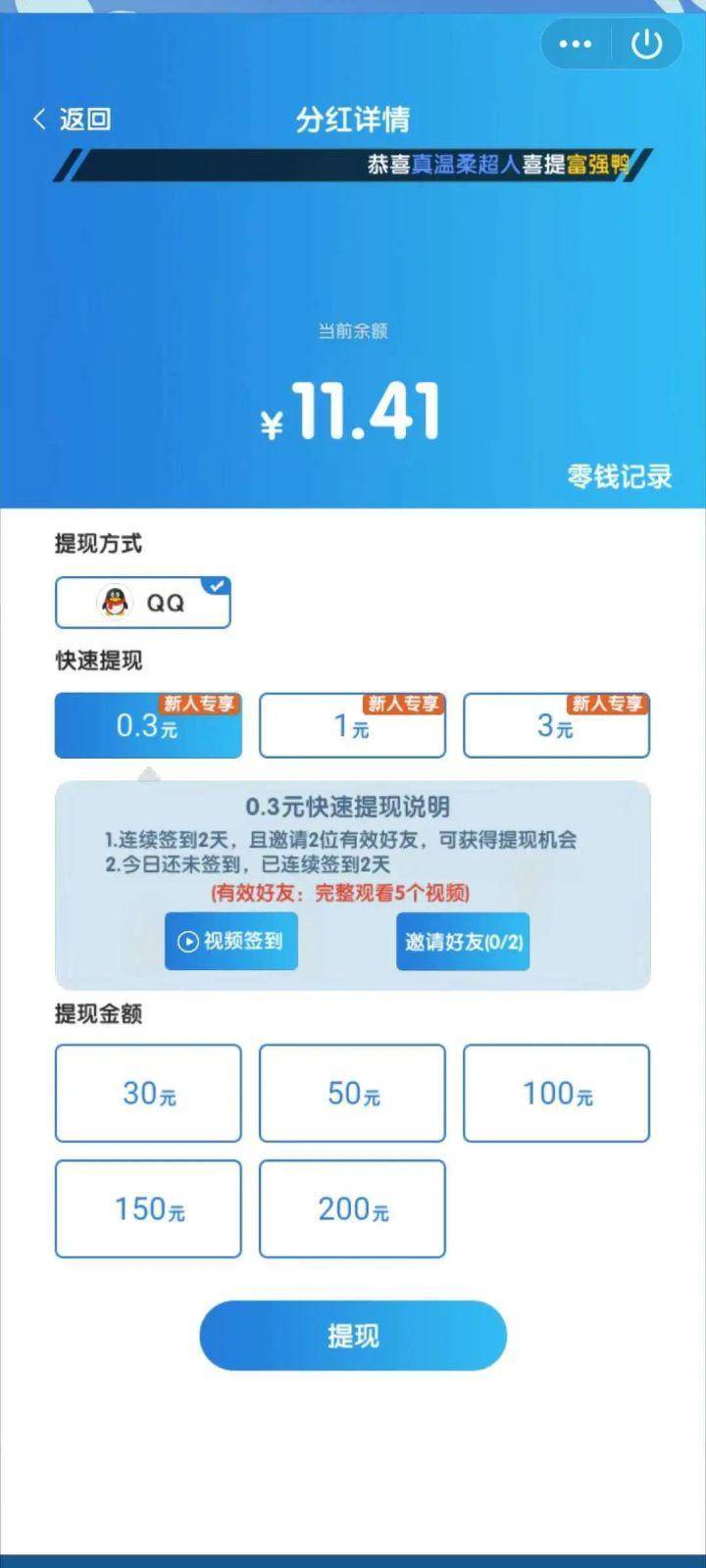706x1568 pixels.
Task: Tap the 提现 button to withdraw
Action: click(353, 1336)
